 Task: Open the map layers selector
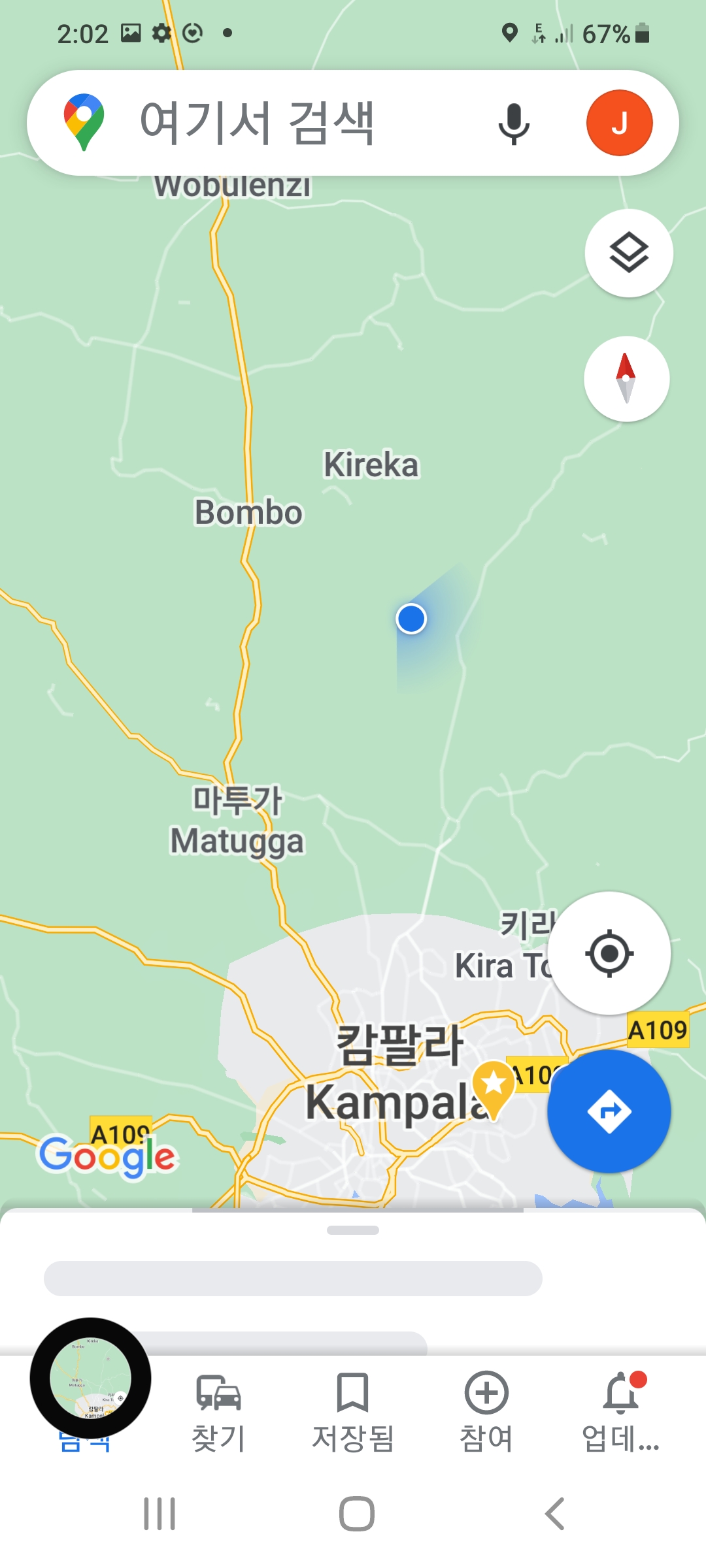coord(629,253)
